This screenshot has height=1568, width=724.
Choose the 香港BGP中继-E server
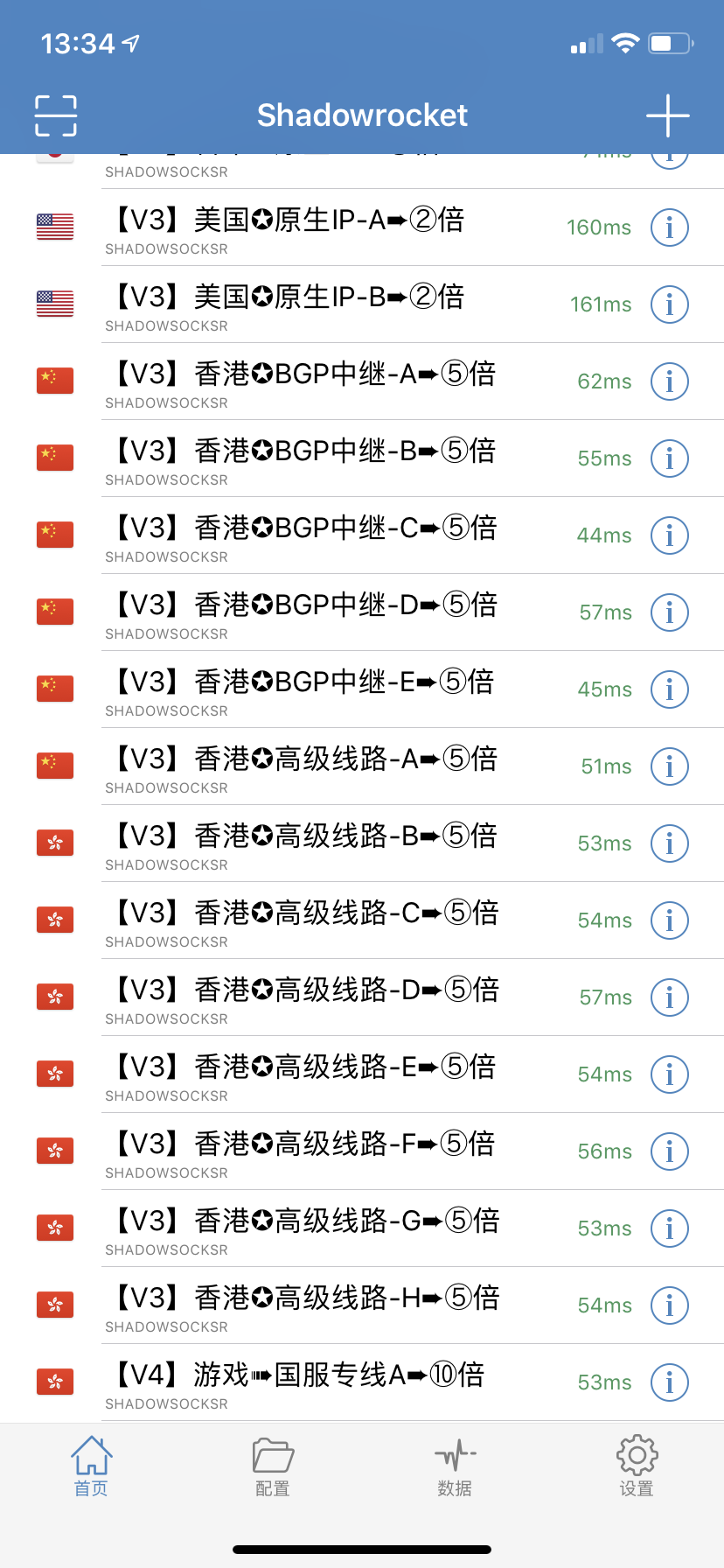[x=362, y=689]
